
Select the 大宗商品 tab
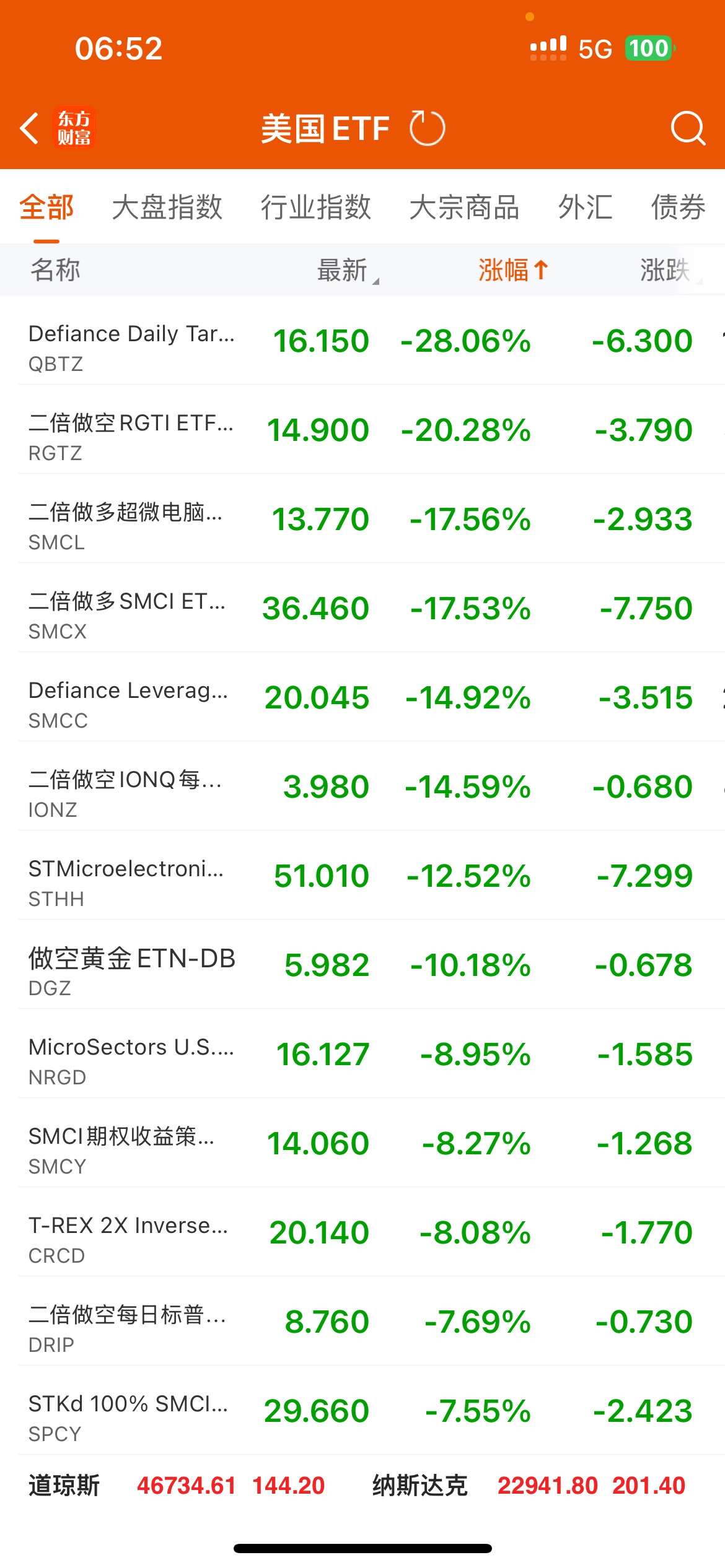point(464,207)
